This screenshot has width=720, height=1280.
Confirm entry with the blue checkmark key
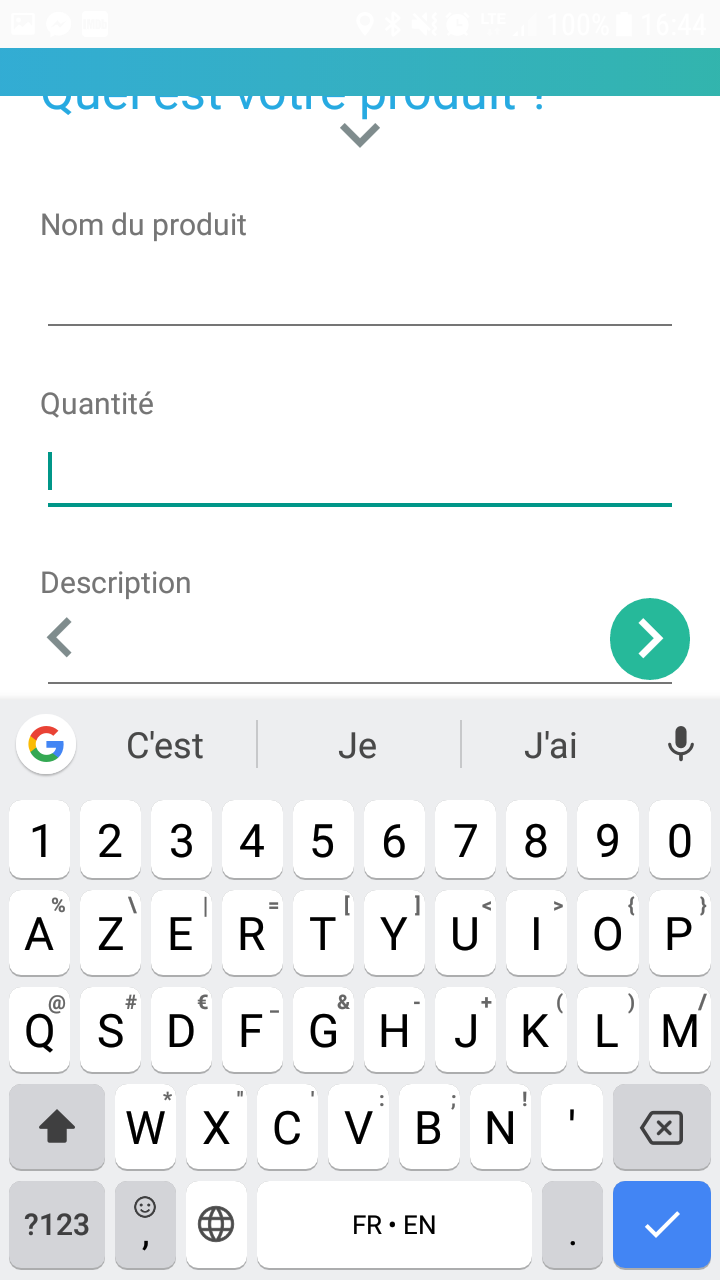(661, 1225)
